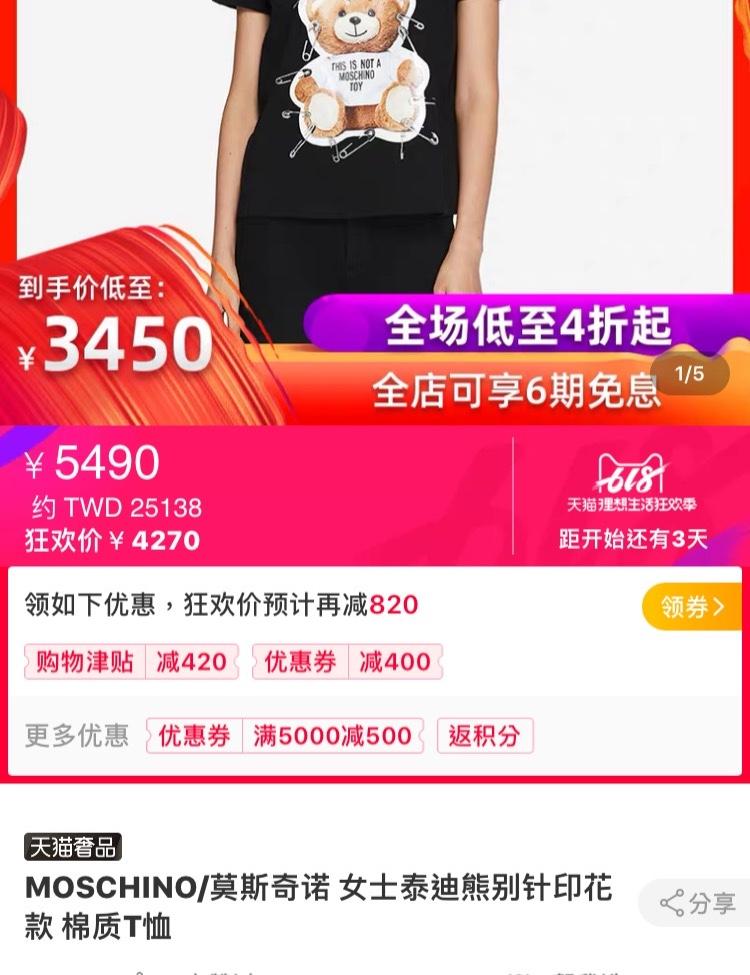Open the 返积分 points rebate tag
The width and height of the screenshot is (750, 975).
pyautogui.click(x=485, y=736)
